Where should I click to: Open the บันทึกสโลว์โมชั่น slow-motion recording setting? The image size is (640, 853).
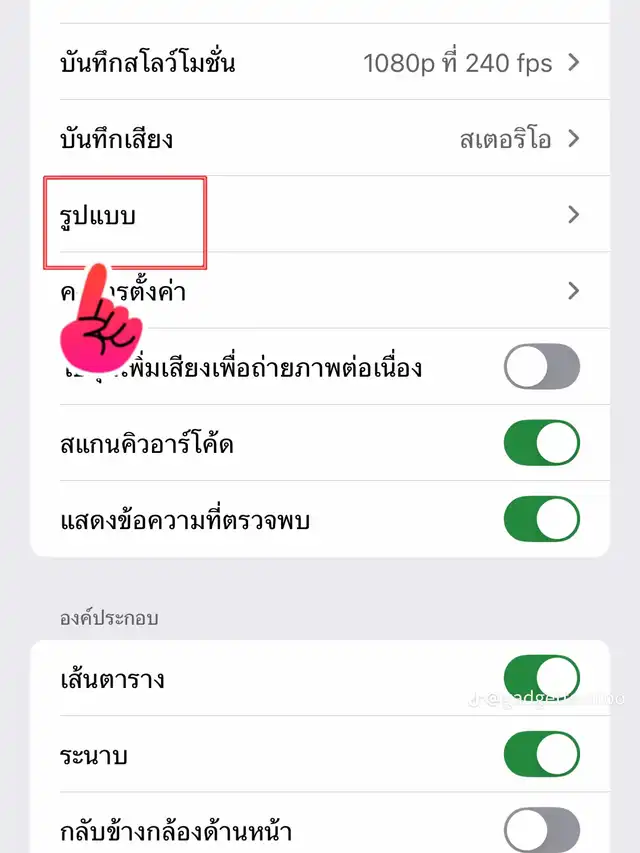(x=320, y=63)
